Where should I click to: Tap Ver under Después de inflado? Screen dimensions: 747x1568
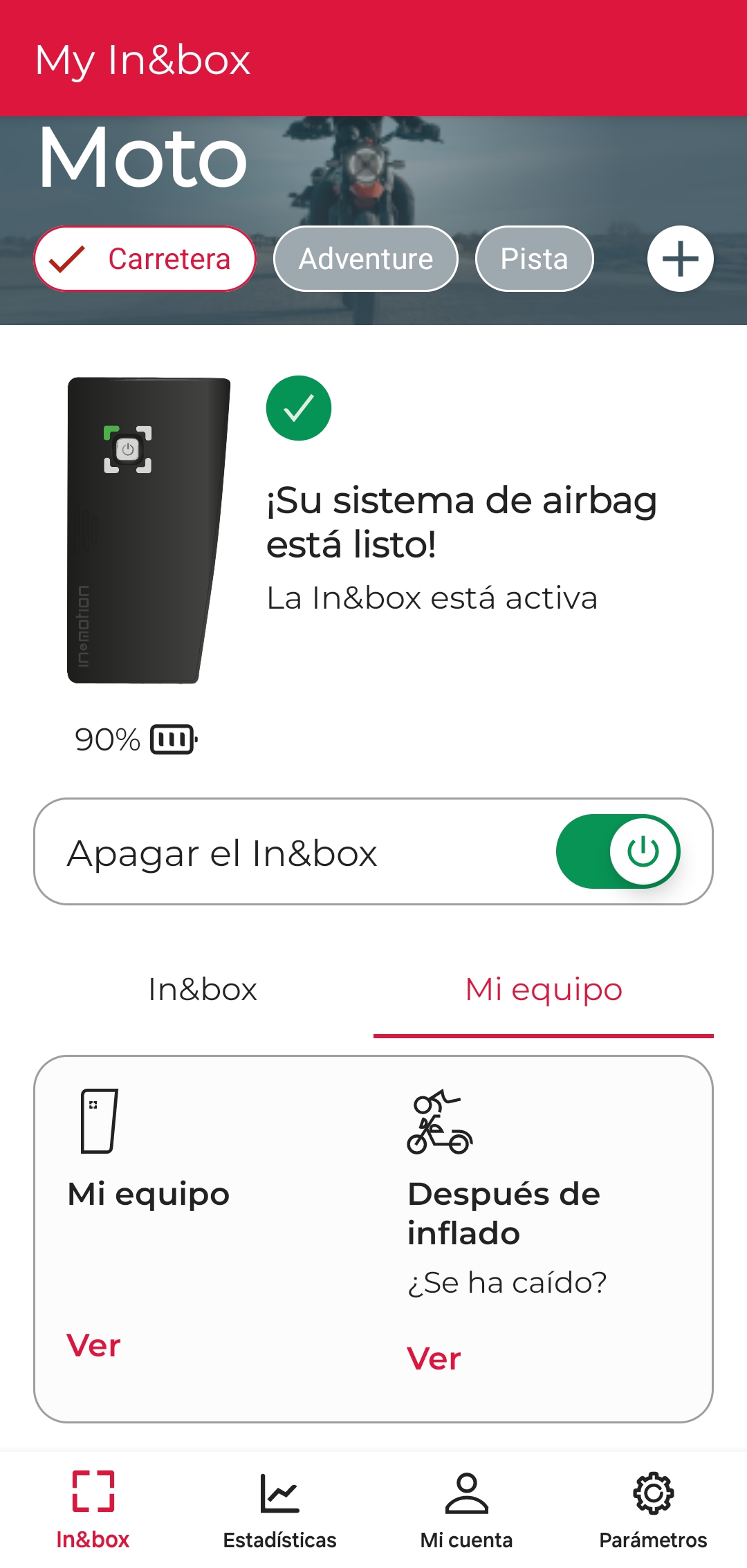click(434, 1358)
